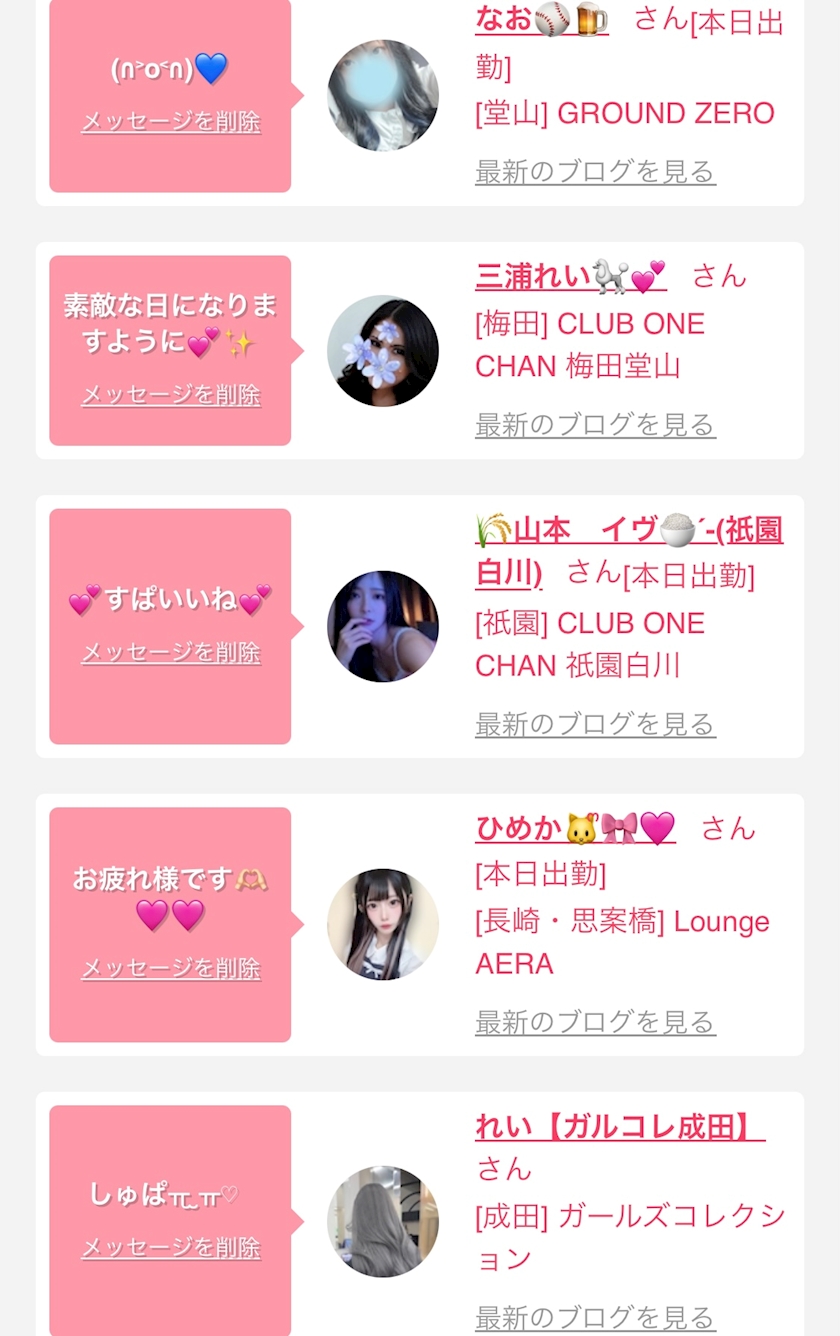This screenshot has width=840, height=1336.
Task: View latest blog for 三浦れい
Action: pos(595,425)
